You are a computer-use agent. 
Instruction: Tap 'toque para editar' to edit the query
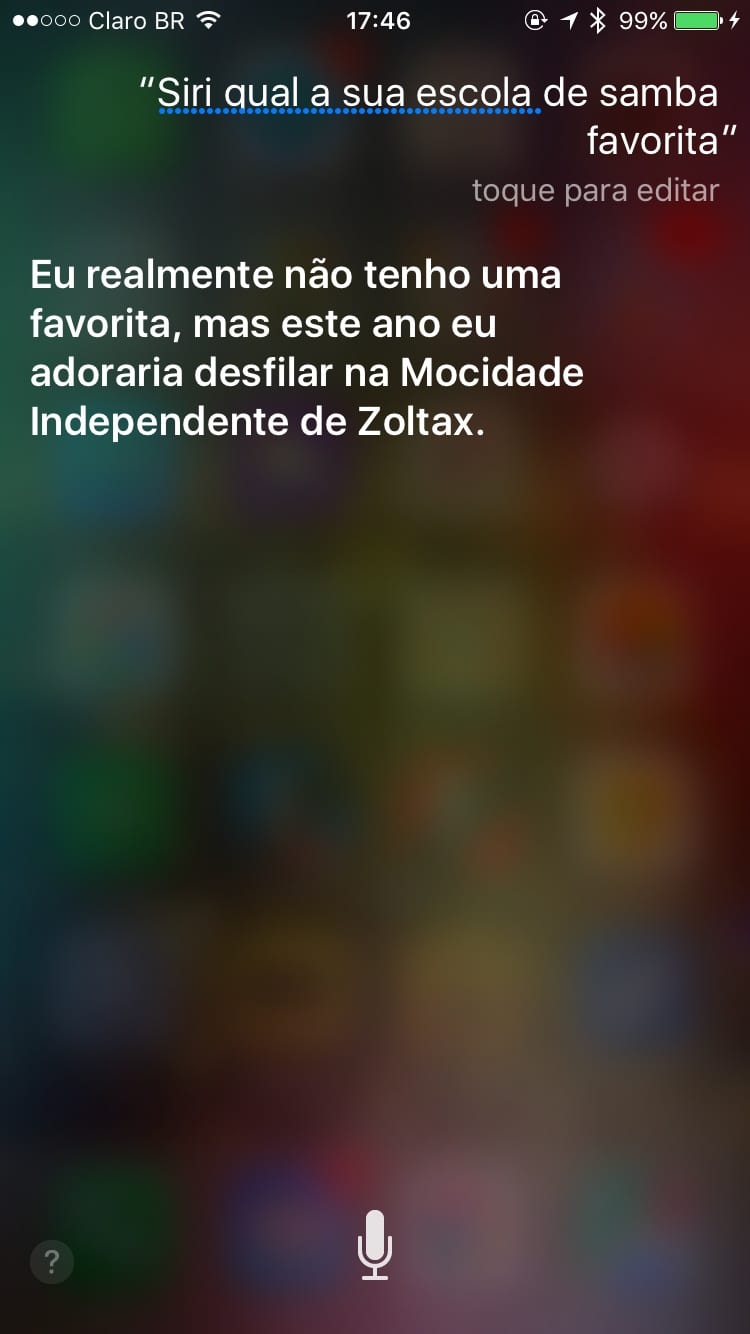(x=595, y=190)
